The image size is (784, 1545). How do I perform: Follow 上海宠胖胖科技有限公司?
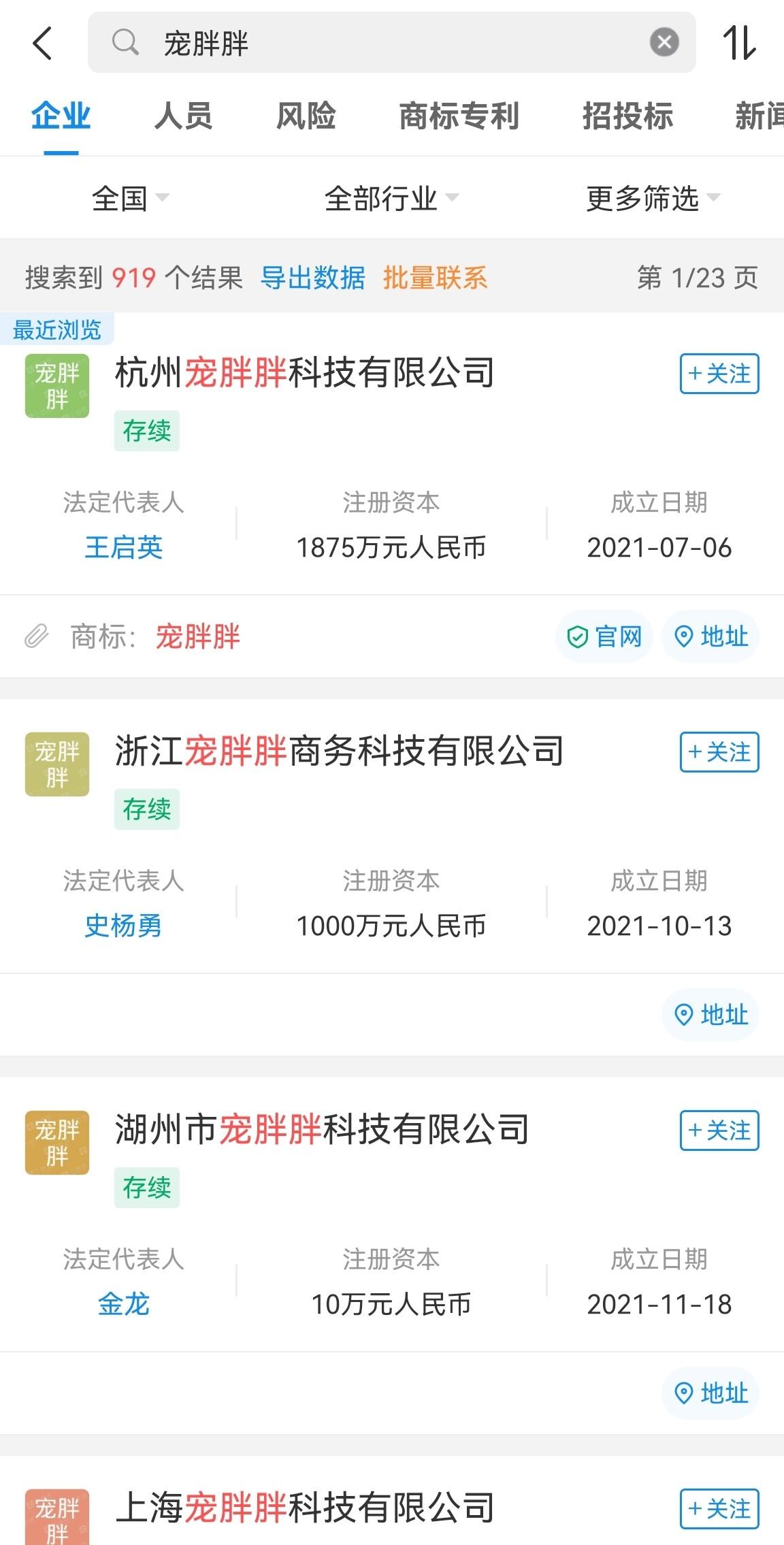pyautogui.click(x=719, y=1509)
